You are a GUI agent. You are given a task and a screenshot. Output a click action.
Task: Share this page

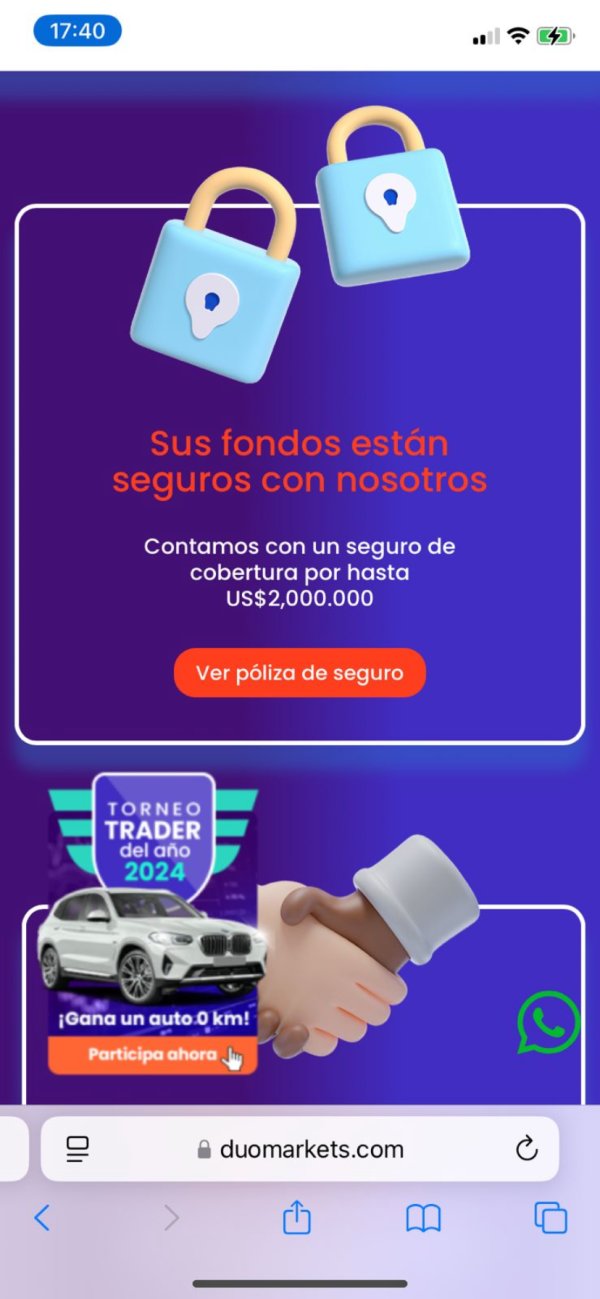297,1217
